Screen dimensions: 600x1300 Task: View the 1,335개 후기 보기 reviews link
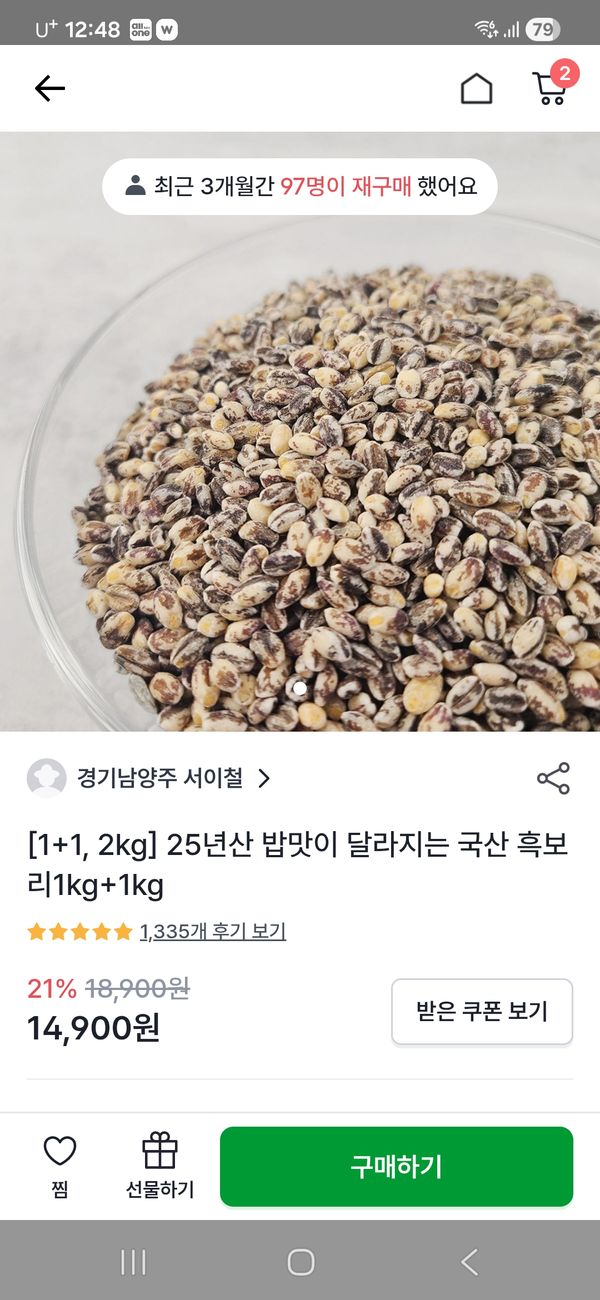[x=213, y=931]
